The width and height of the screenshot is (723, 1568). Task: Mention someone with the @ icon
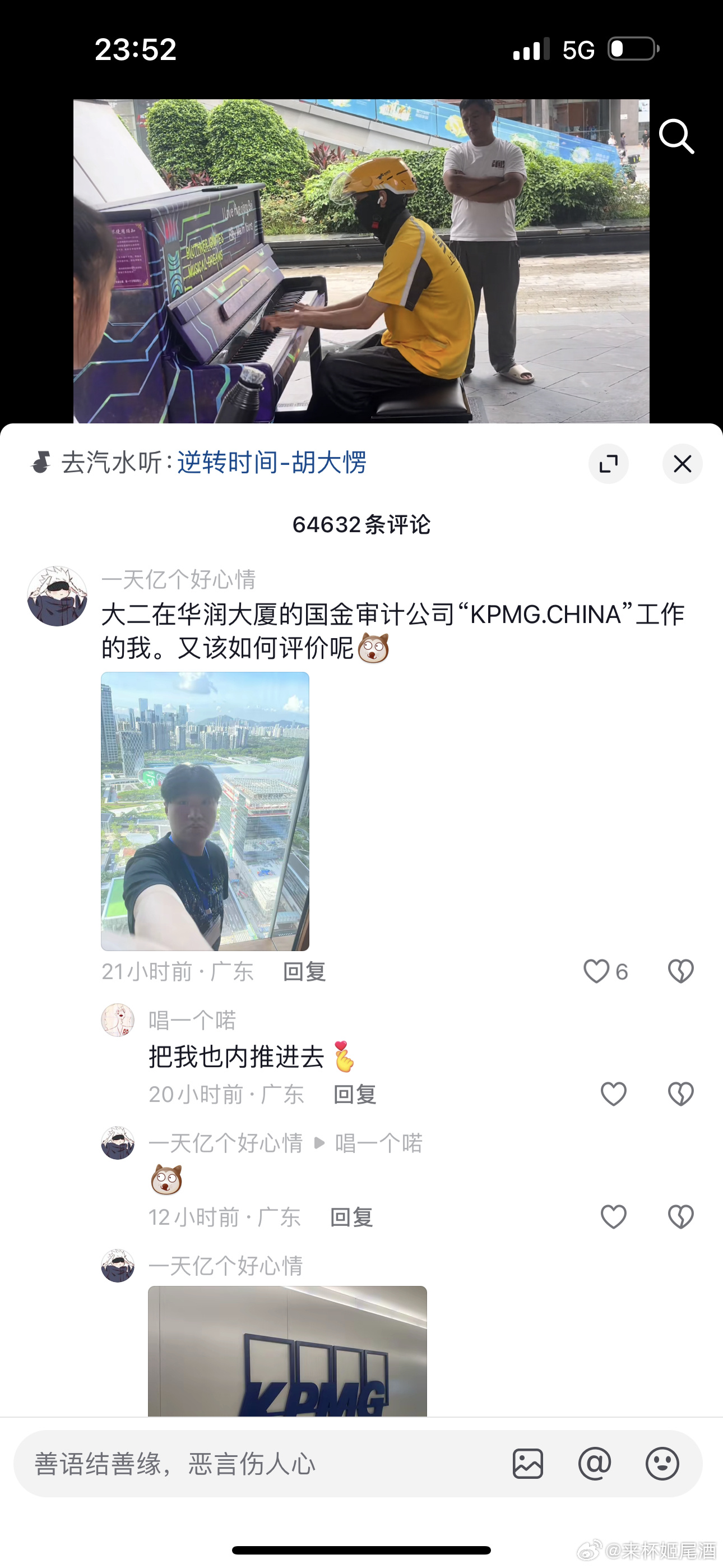point(595,1464)
